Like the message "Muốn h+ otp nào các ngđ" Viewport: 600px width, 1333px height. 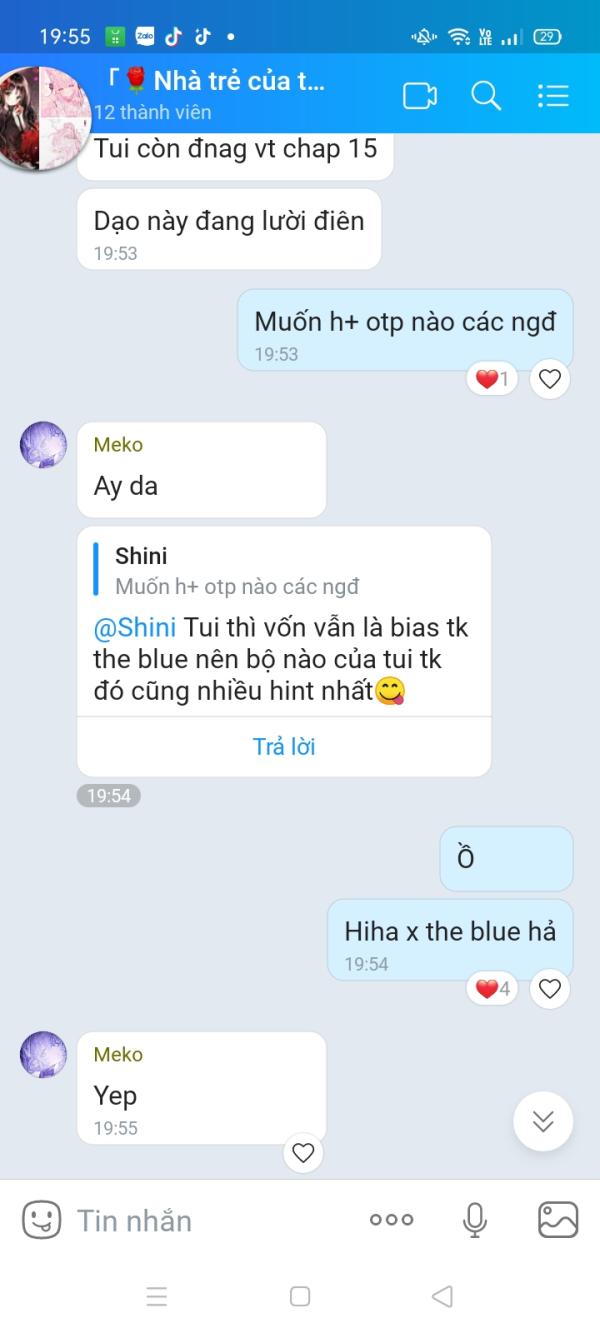(549, 379)
